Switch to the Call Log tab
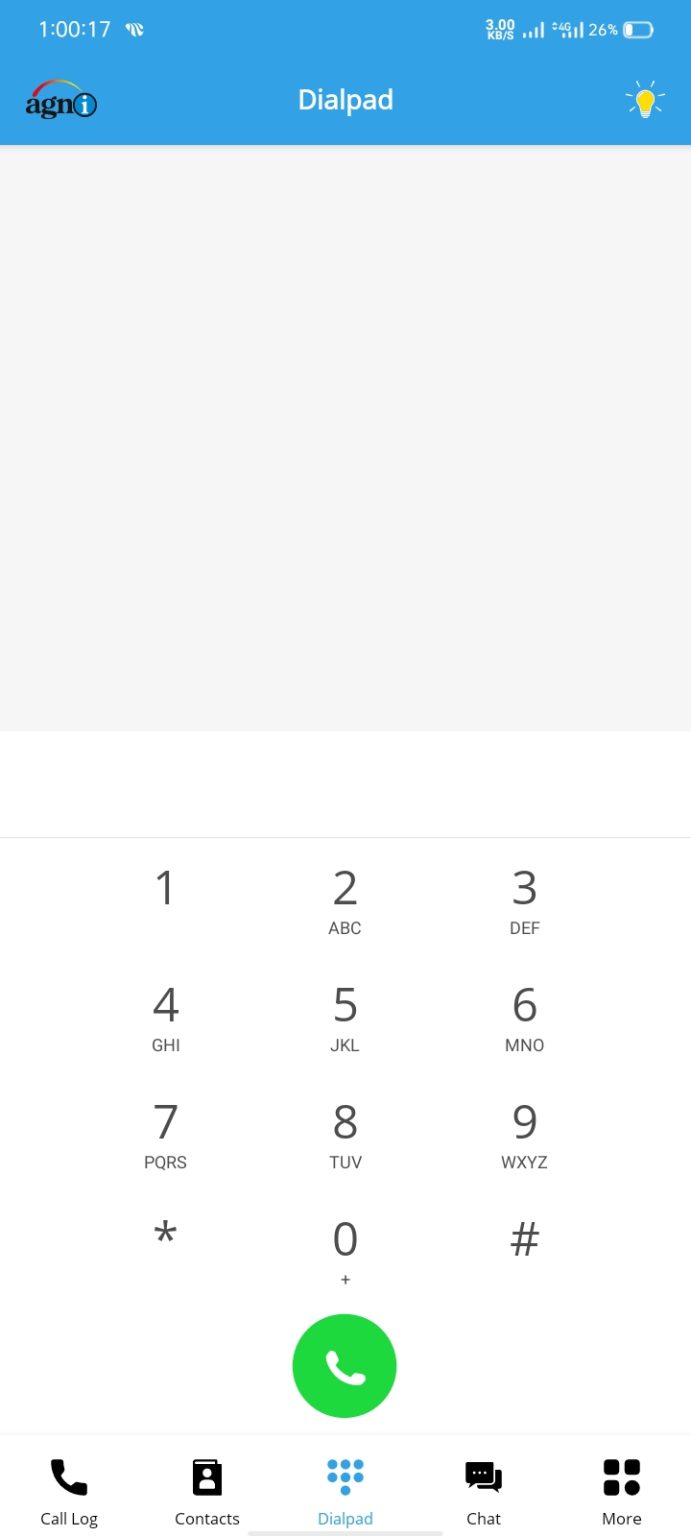 click(69, 1491)
